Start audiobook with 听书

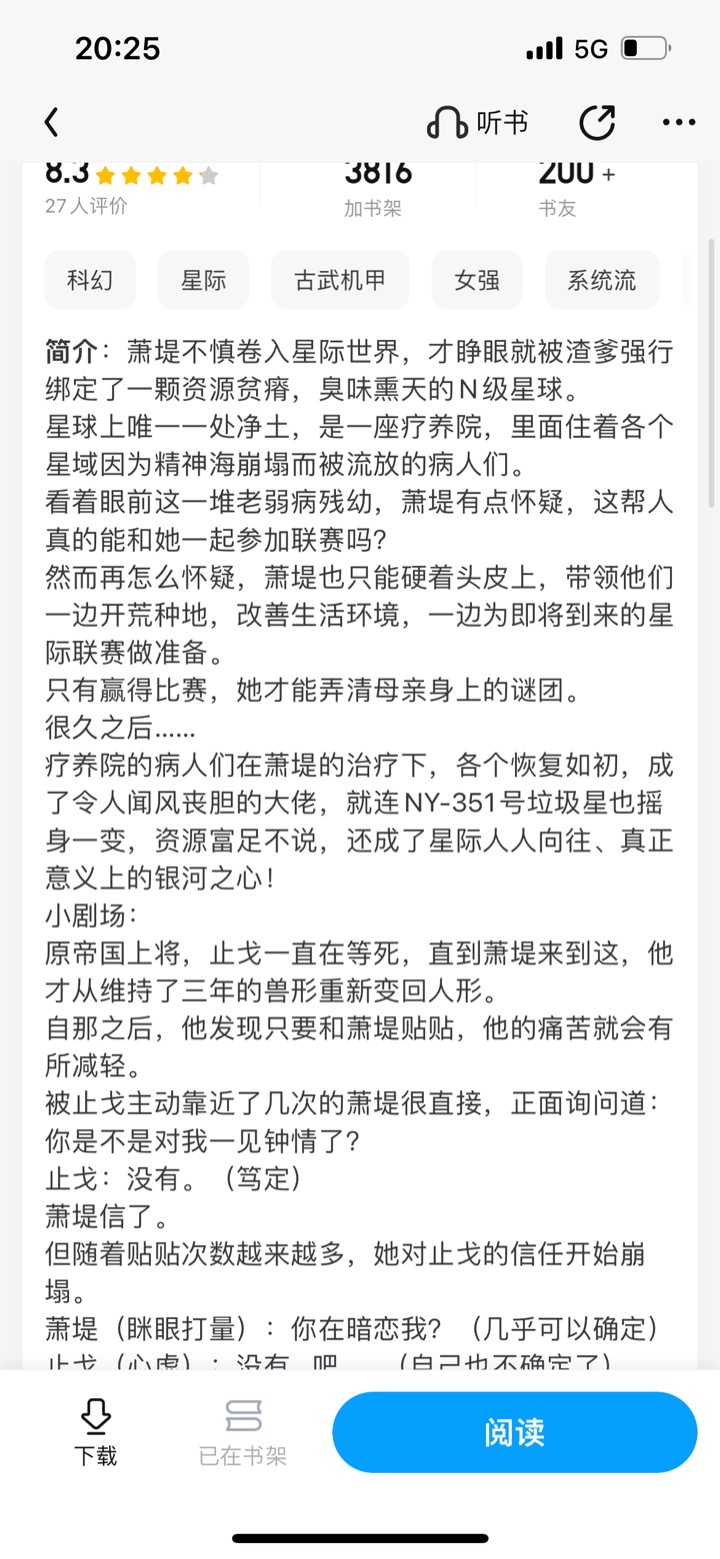pos(477,123)
